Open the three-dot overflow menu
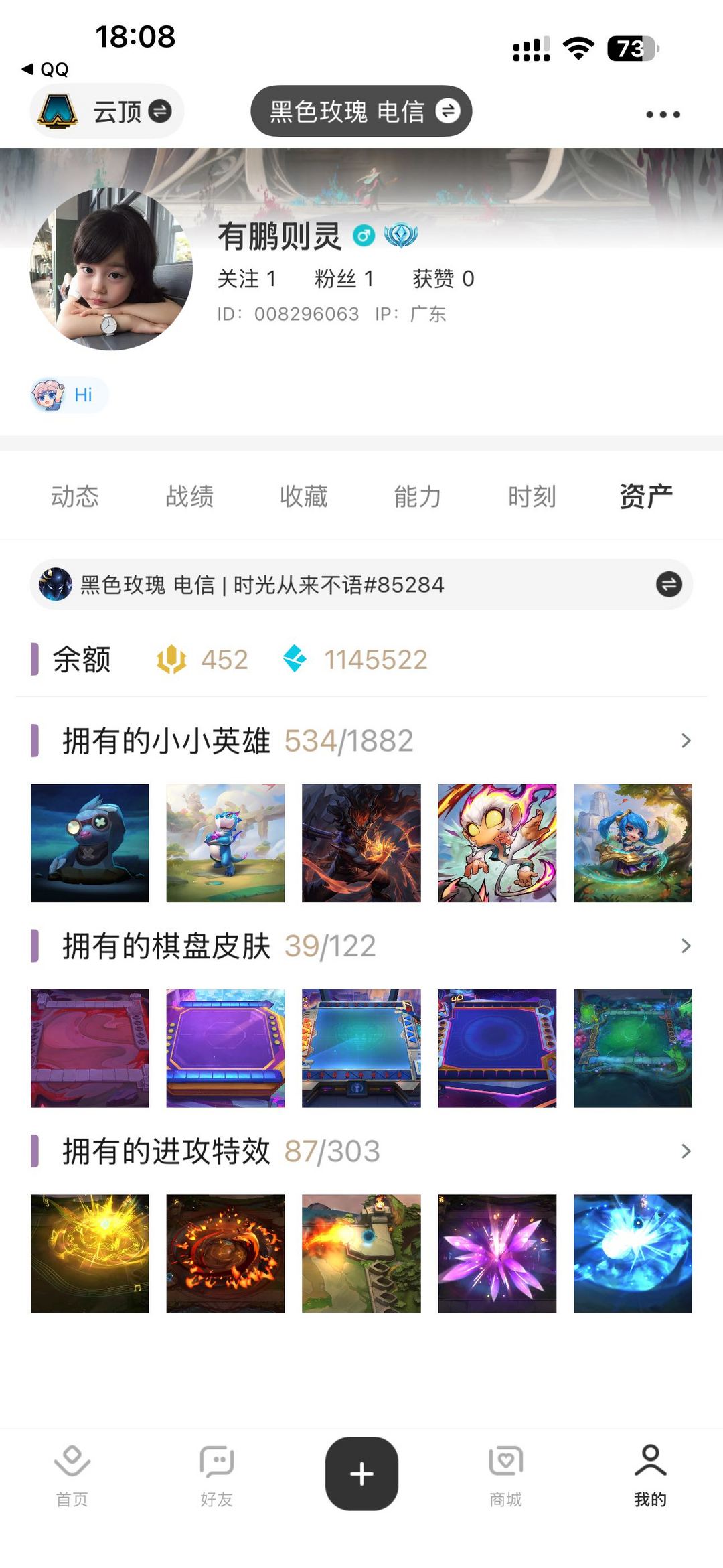This screenshot has height=1568, width=723. pyautogui.click(x=663, y=115)
